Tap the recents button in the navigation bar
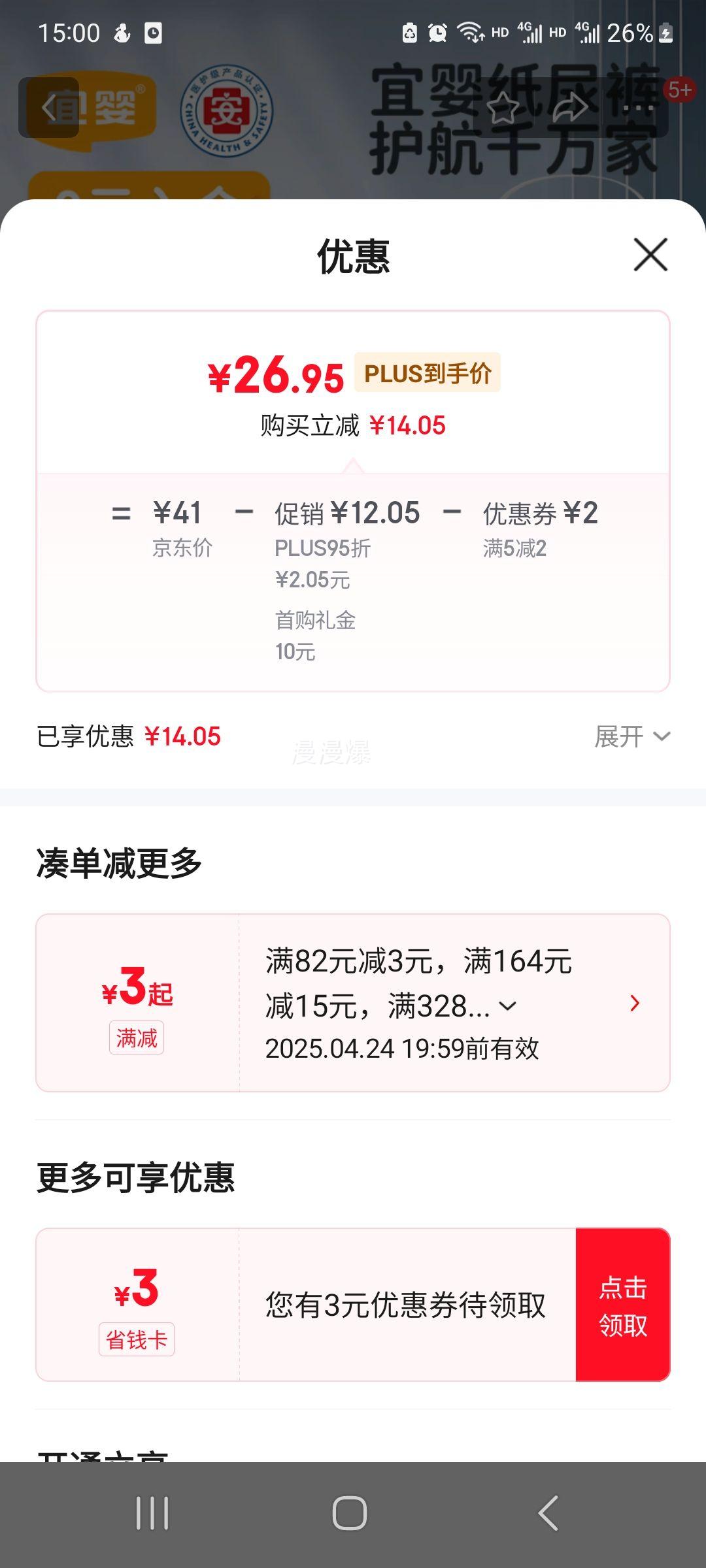 [x=154, y=1511]
